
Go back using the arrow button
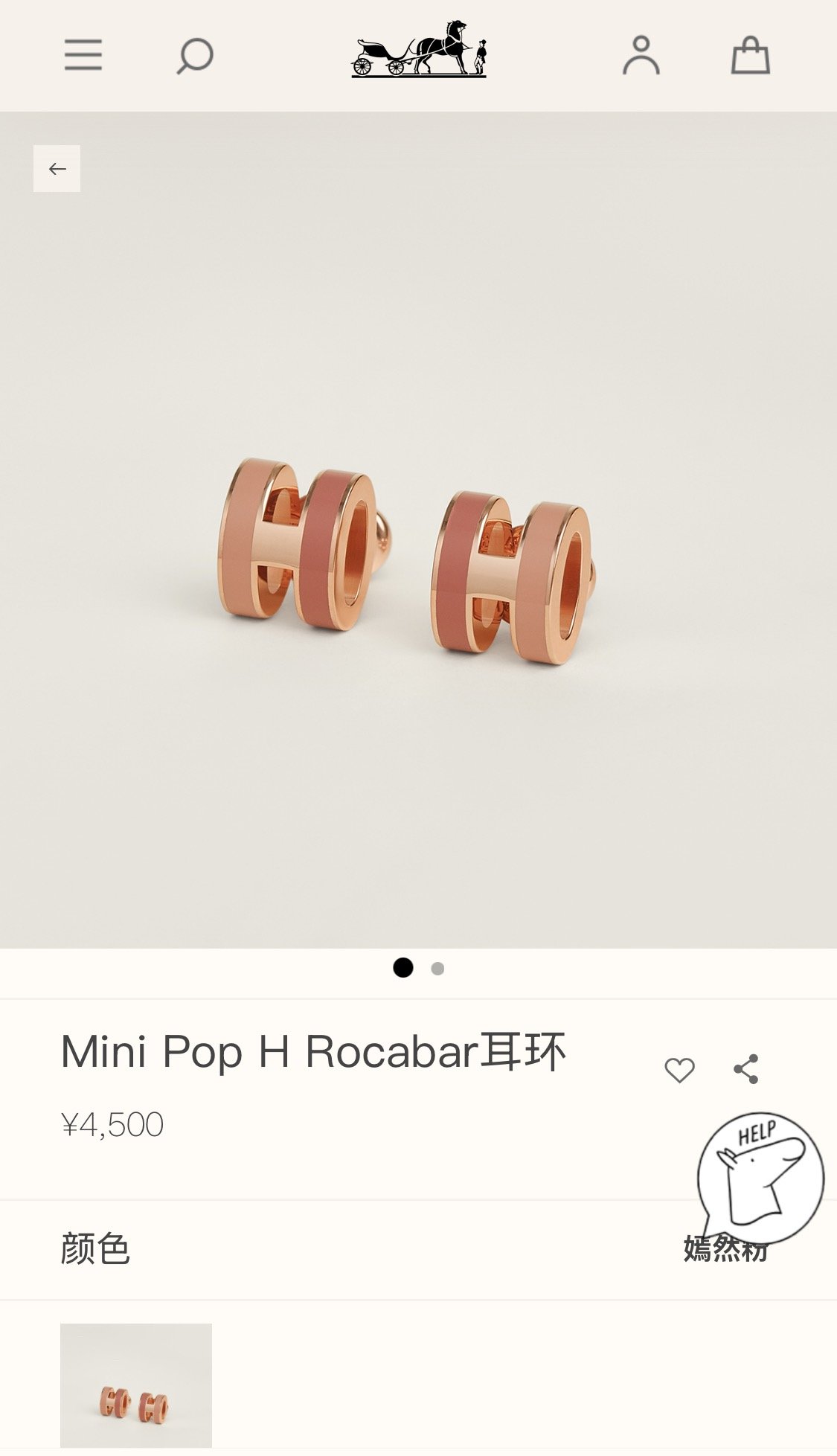(57, 169)
